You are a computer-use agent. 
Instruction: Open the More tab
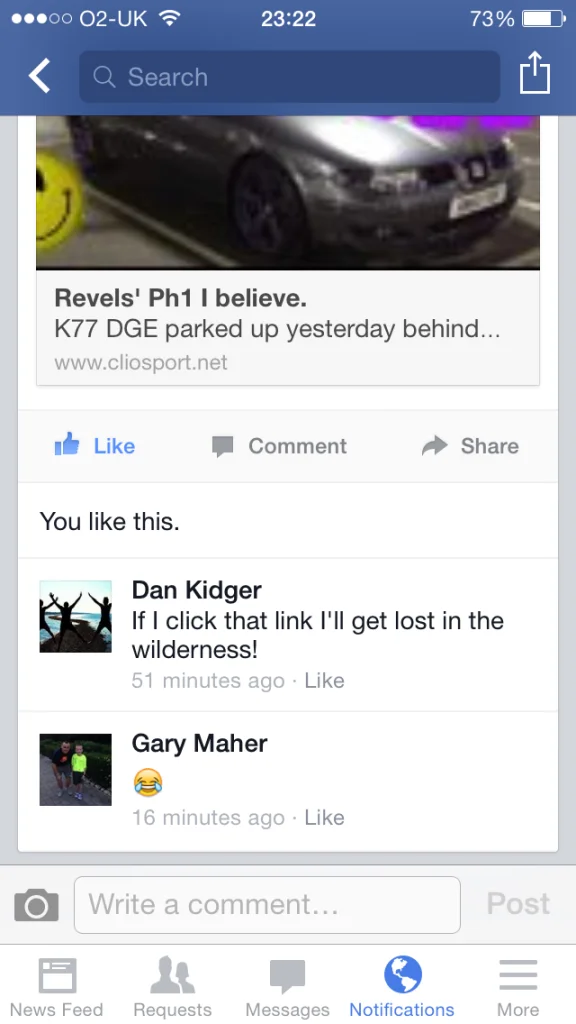518,987
